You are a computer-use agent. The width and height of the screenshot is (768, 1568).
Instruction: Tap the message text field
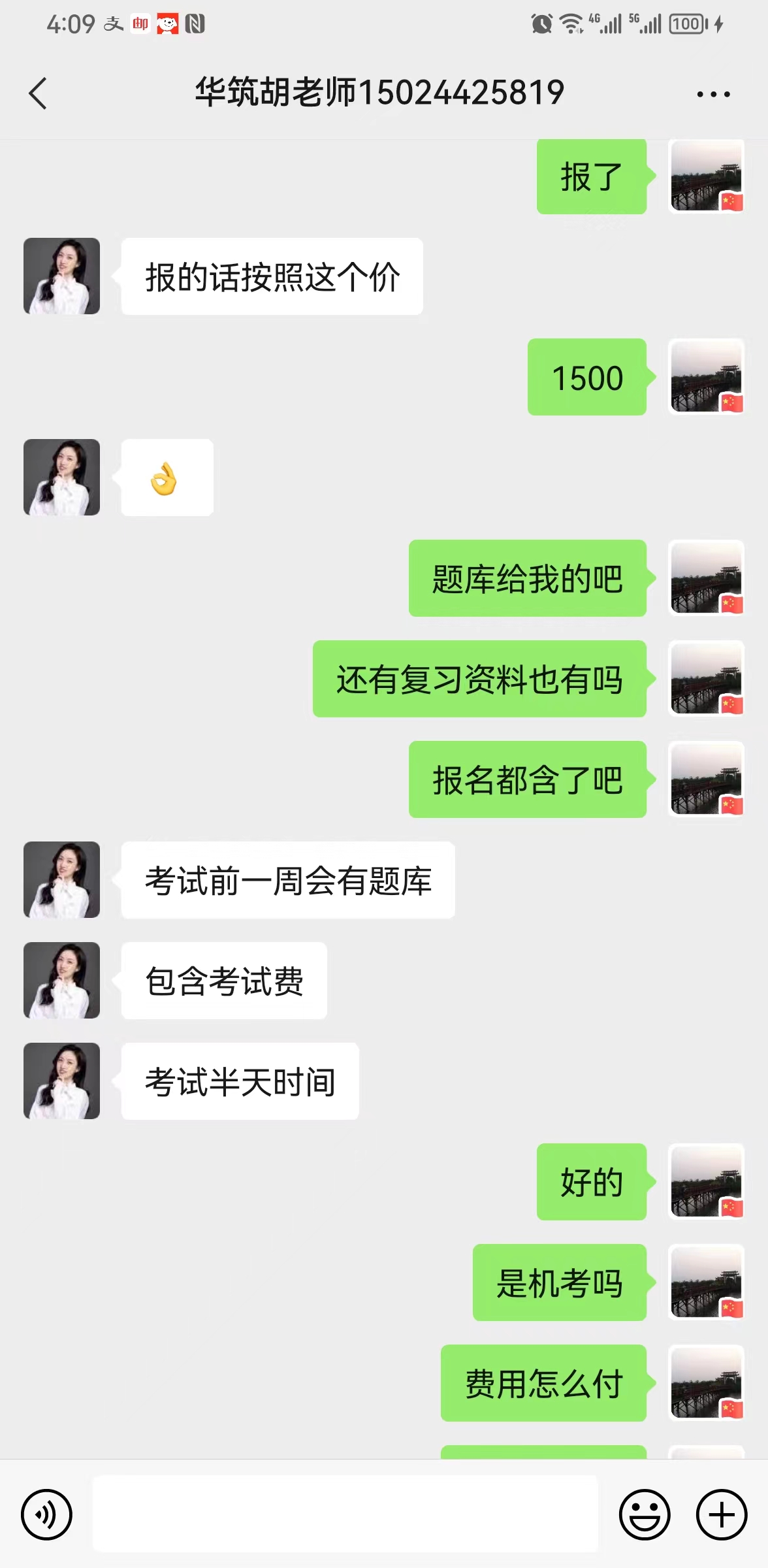point(345,1514)
